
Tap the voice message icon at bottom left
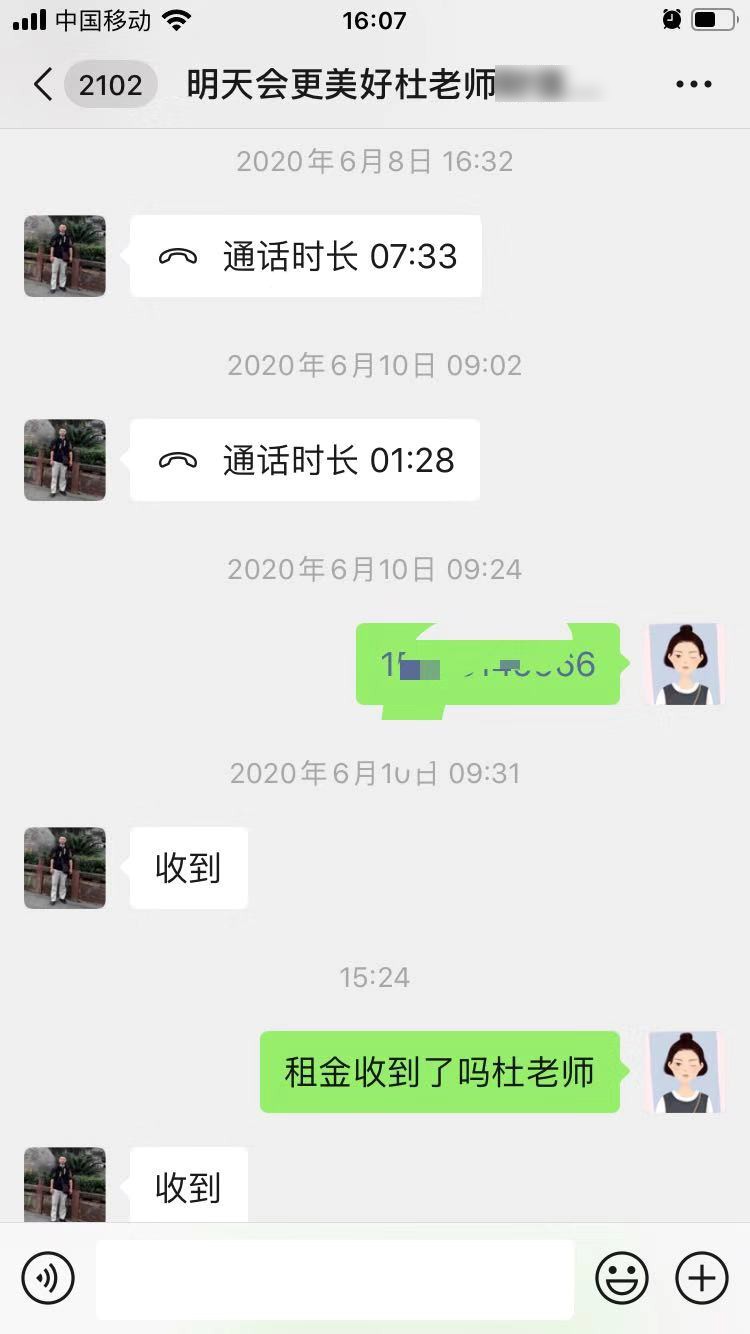pyautogui.click(x=46, y=1277)
